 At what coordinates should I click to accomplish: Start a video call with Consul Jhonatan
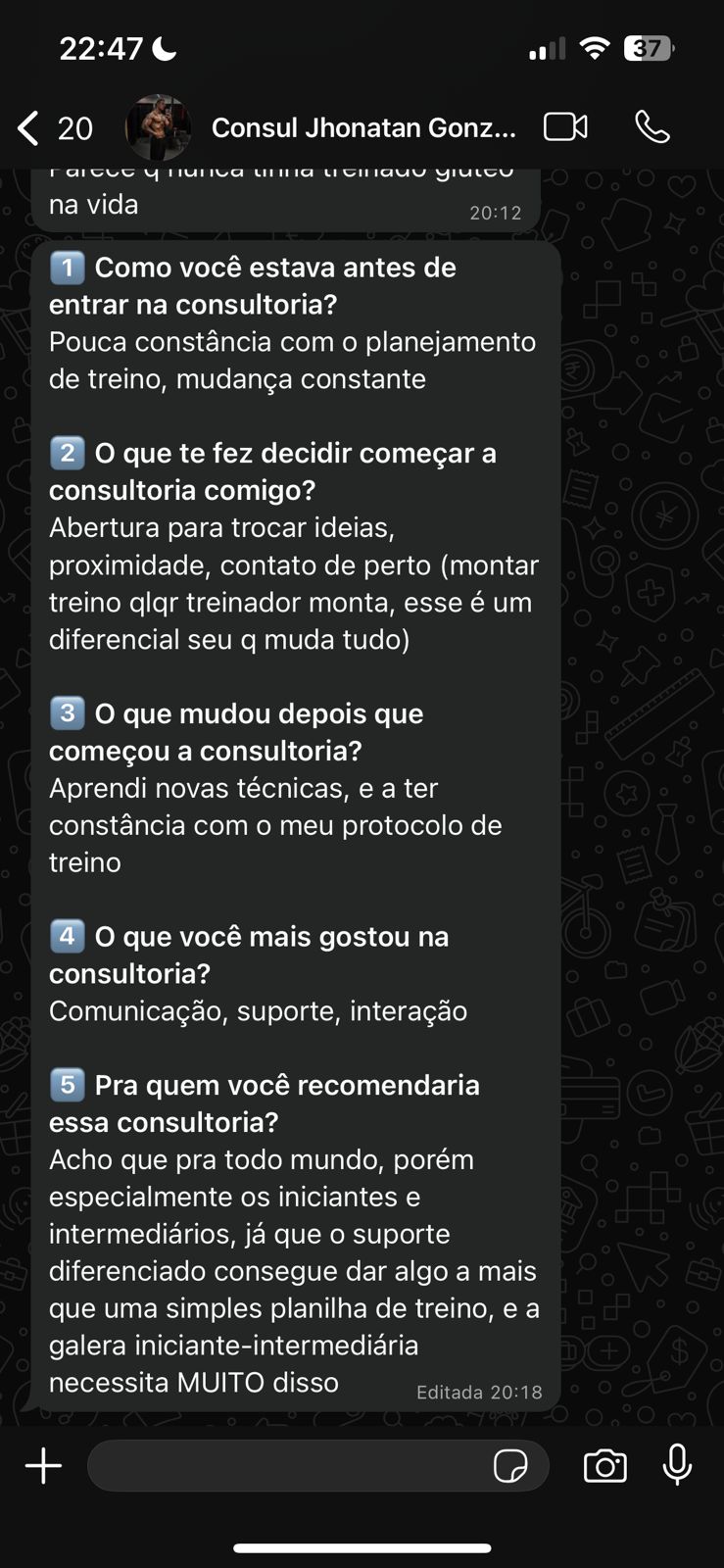coord(565,127)
